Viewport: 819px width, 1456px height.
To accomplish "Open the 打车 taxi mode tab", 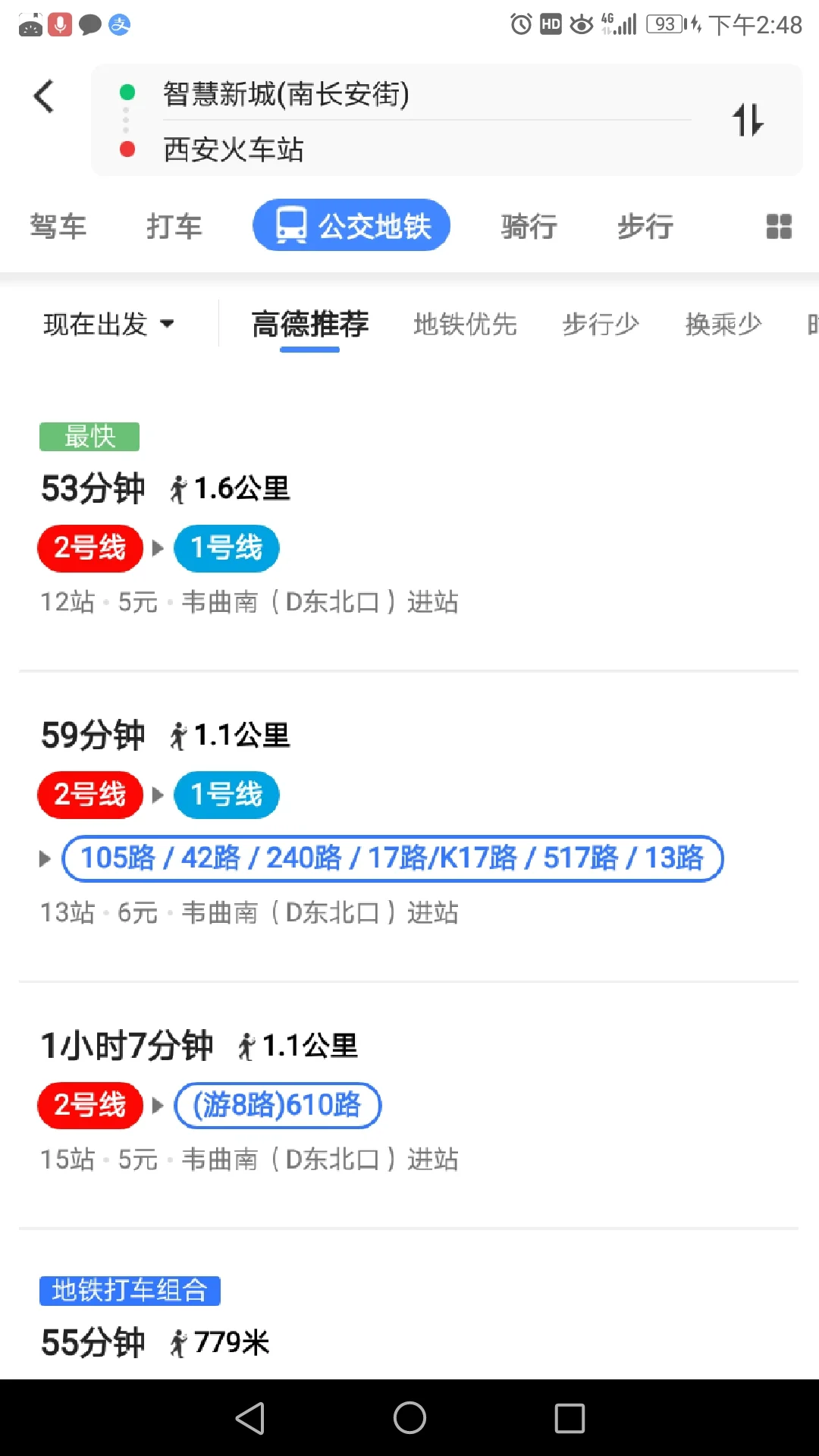I will click(174, 225).
